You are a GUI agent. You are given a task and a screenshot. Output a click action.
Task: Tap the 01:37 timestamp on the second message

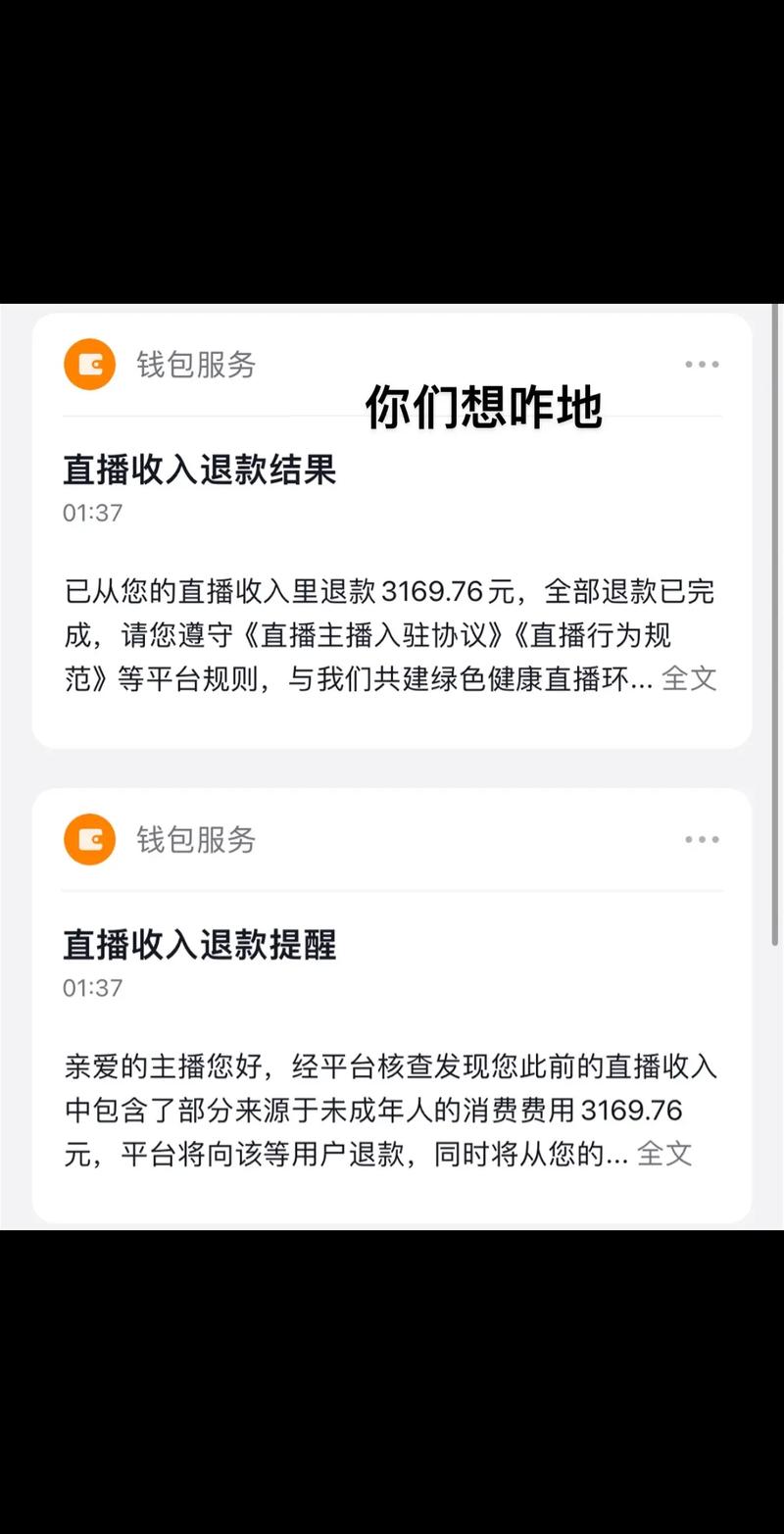pos(93,987)
